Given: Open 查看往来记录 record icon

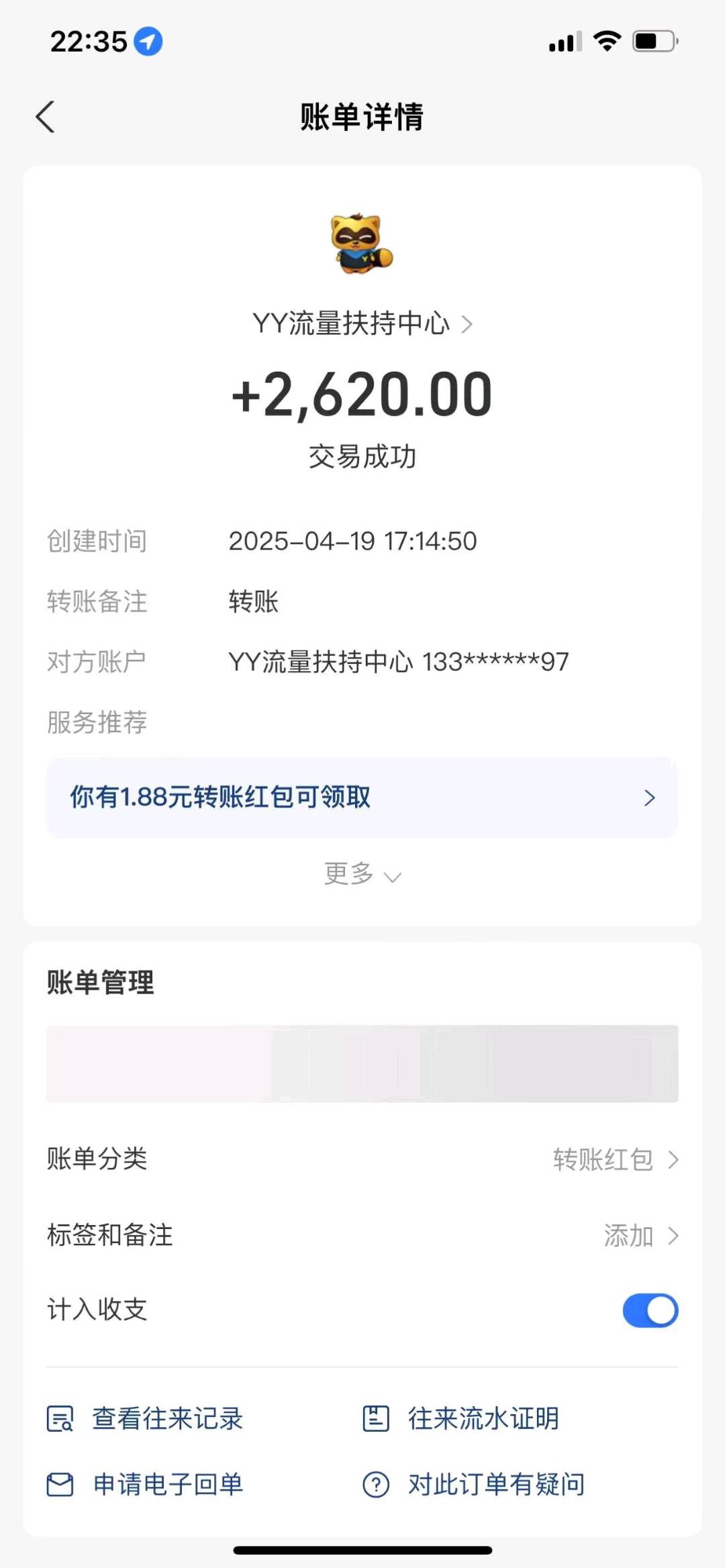Looking at the screenshot, I should pos(59,1419).
